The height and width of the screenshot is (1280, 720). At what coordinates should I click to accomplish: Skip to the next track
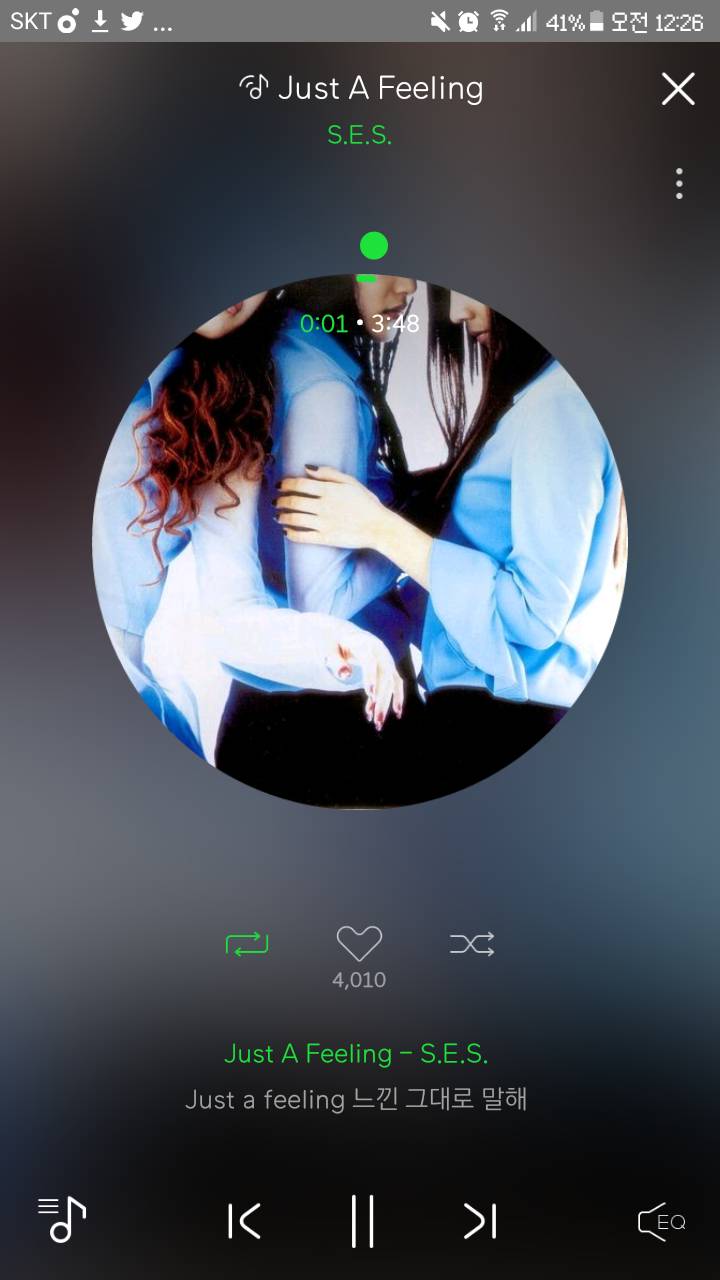pos(480,1221)
